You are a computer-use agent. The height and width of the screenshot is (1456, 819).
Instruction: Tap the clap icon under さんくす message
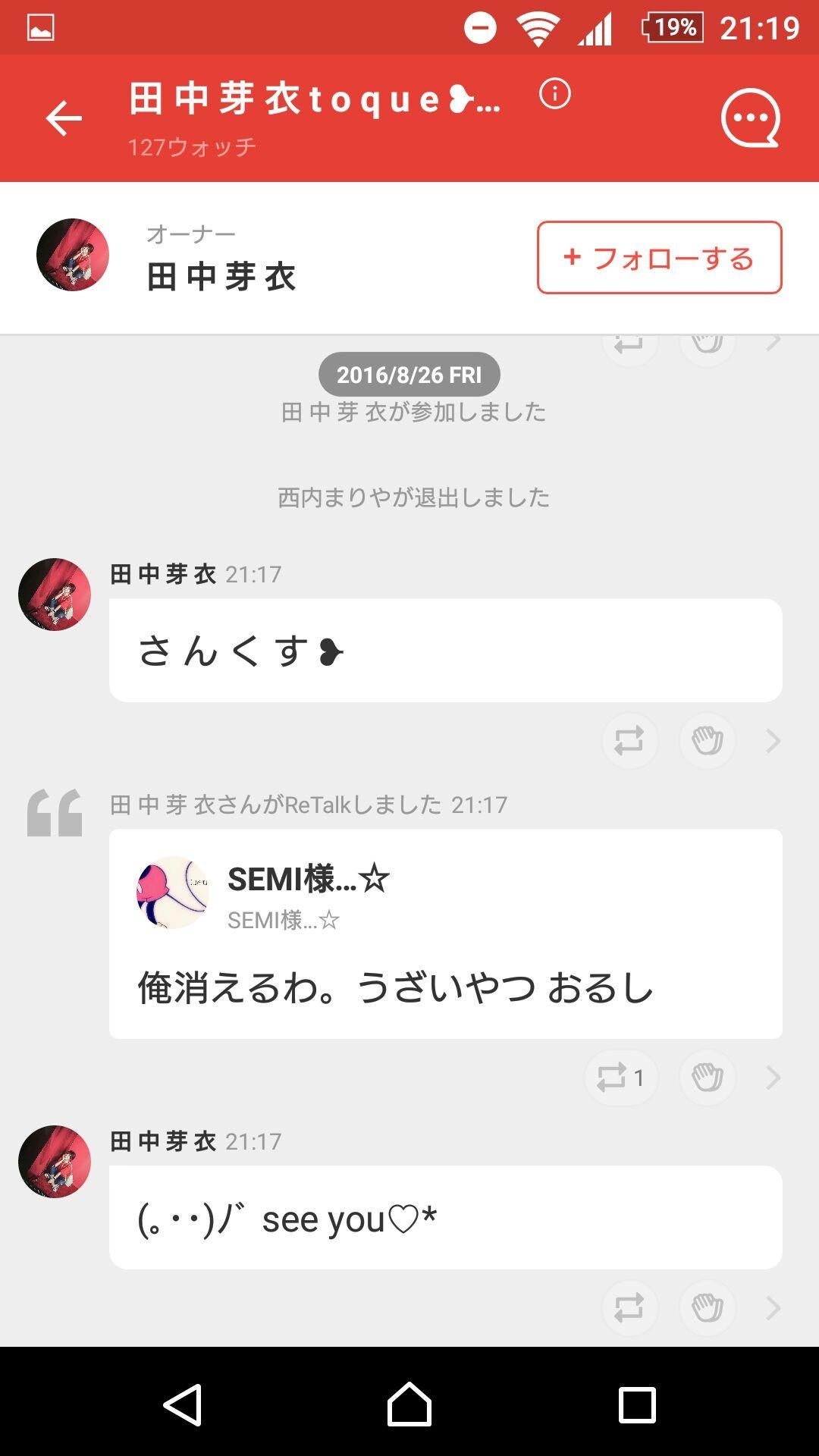[x=707, y=741]
